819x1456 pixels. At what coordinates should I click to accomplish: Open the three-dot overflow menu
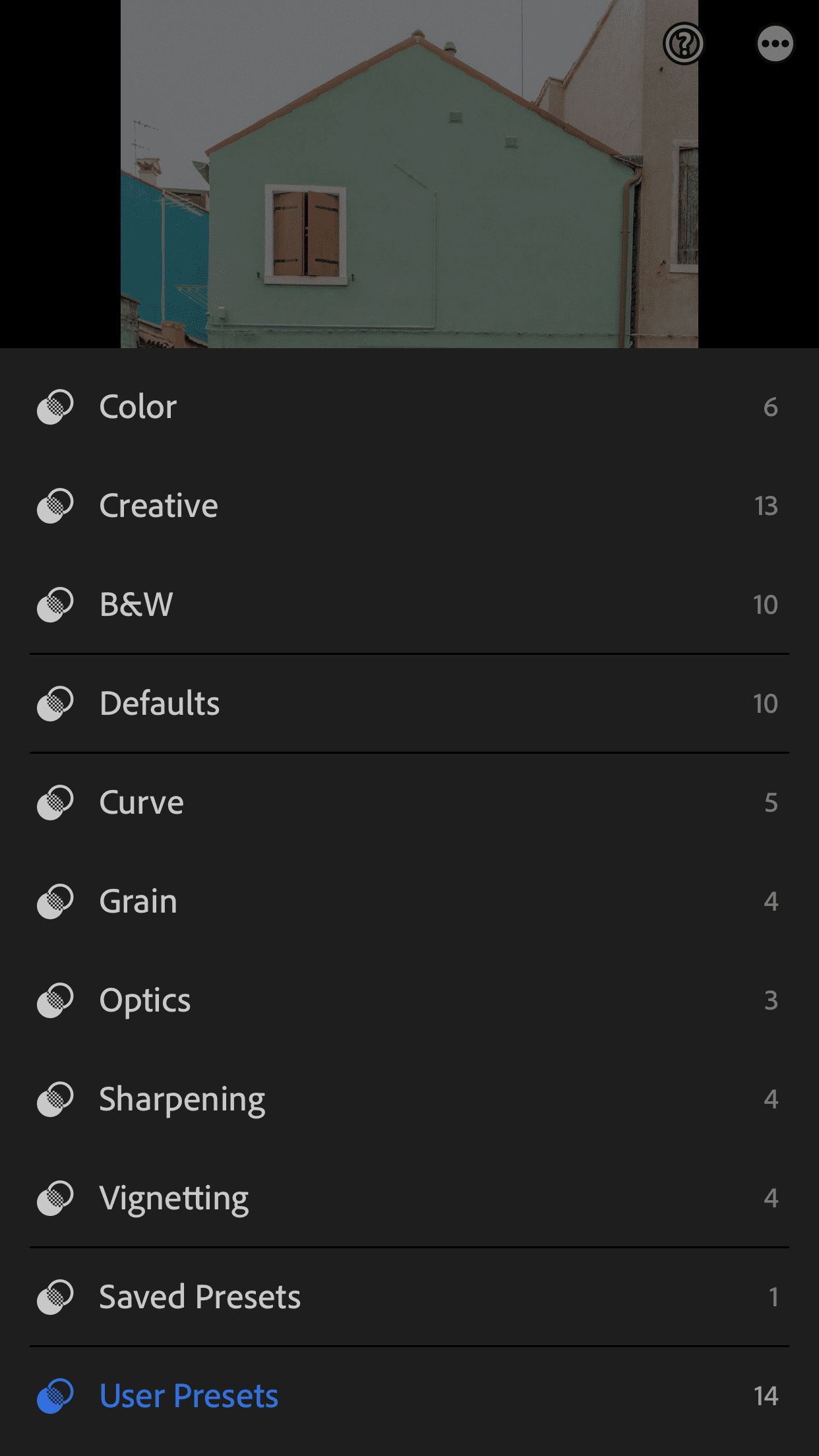tap(775, 44)
